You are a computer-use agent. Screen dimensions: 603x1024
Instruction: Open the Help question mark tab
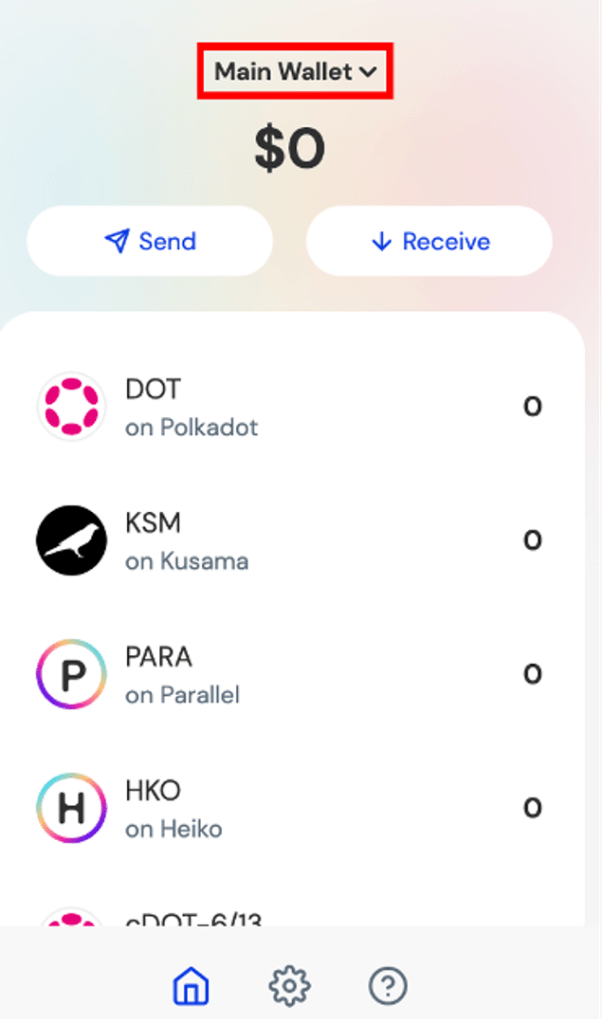pyautogui.click(x=387, y=987)
